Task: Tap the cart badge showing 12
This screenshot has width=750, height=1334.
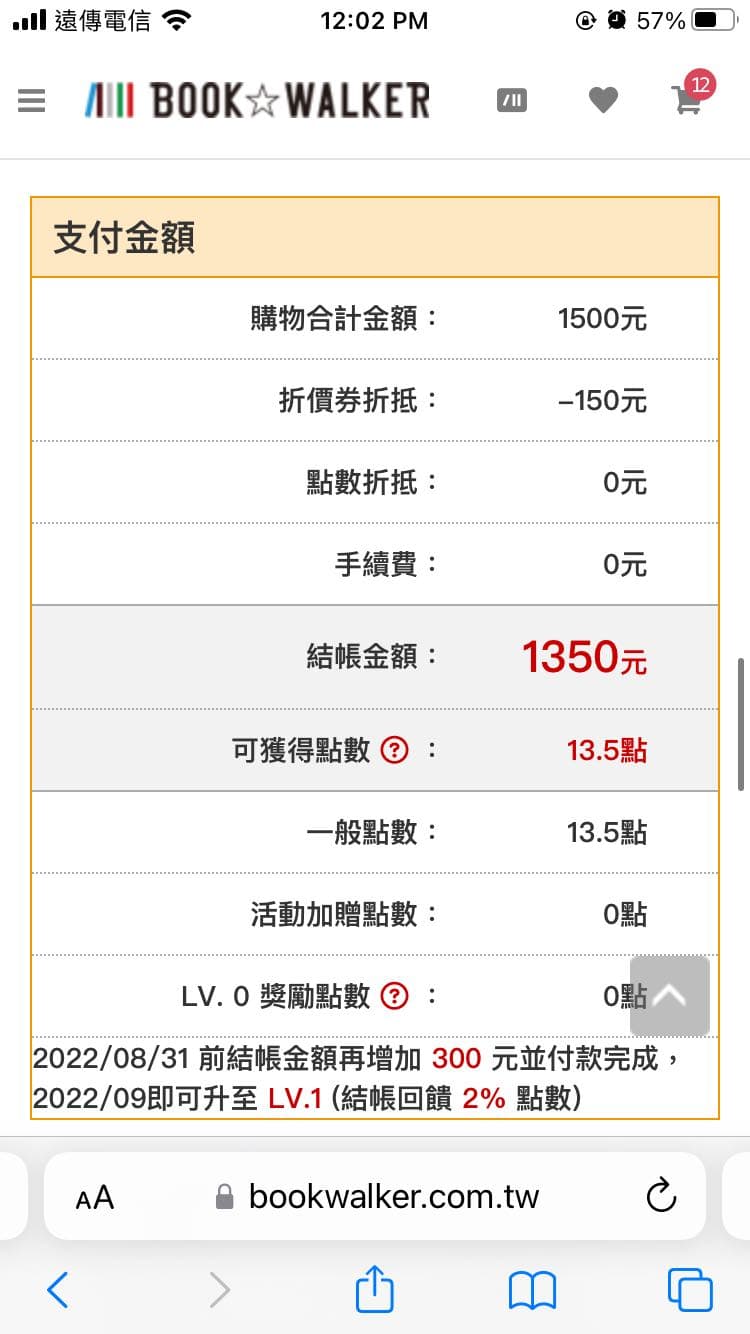Action: (x=705, y=85)
